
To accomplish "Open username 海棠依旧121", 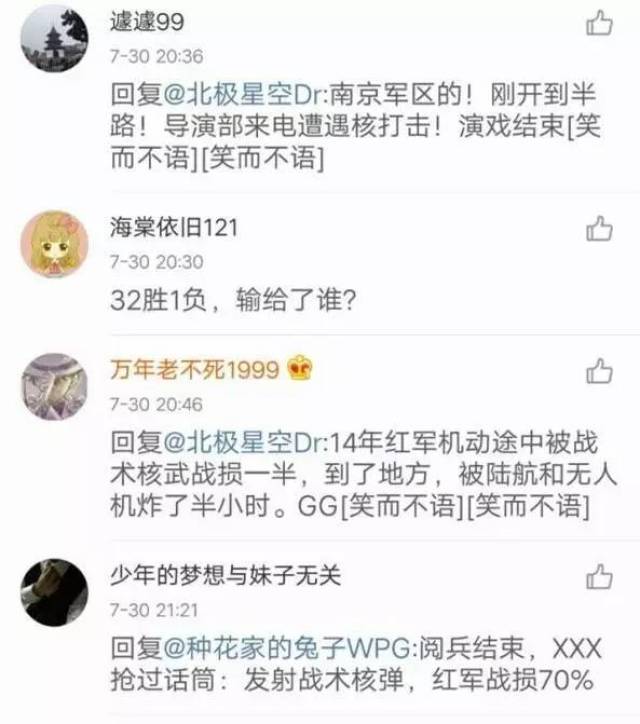I will pos(174,227).
